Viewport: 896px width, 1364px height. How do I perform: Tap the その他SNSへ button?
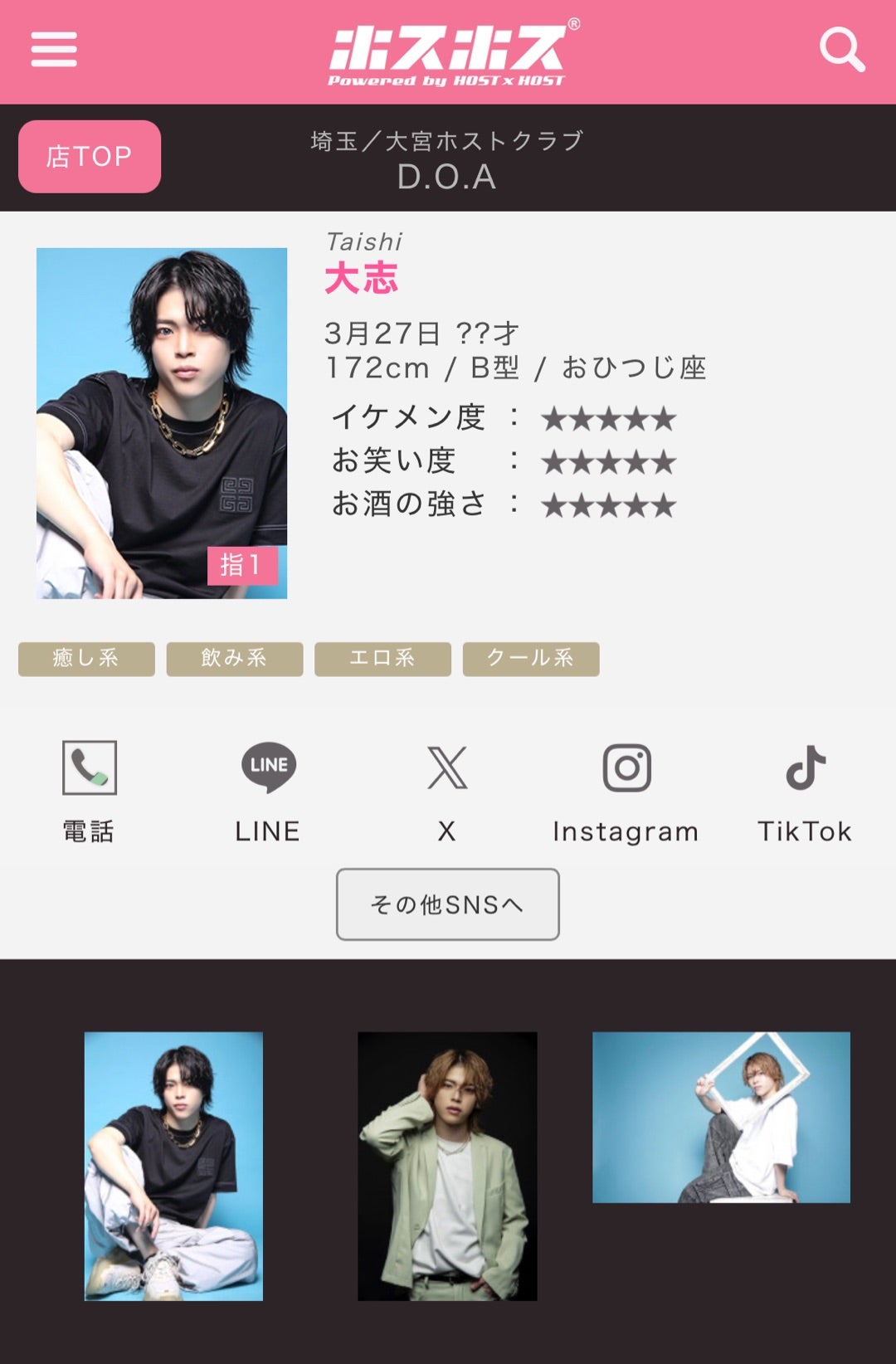pos(448,904)
